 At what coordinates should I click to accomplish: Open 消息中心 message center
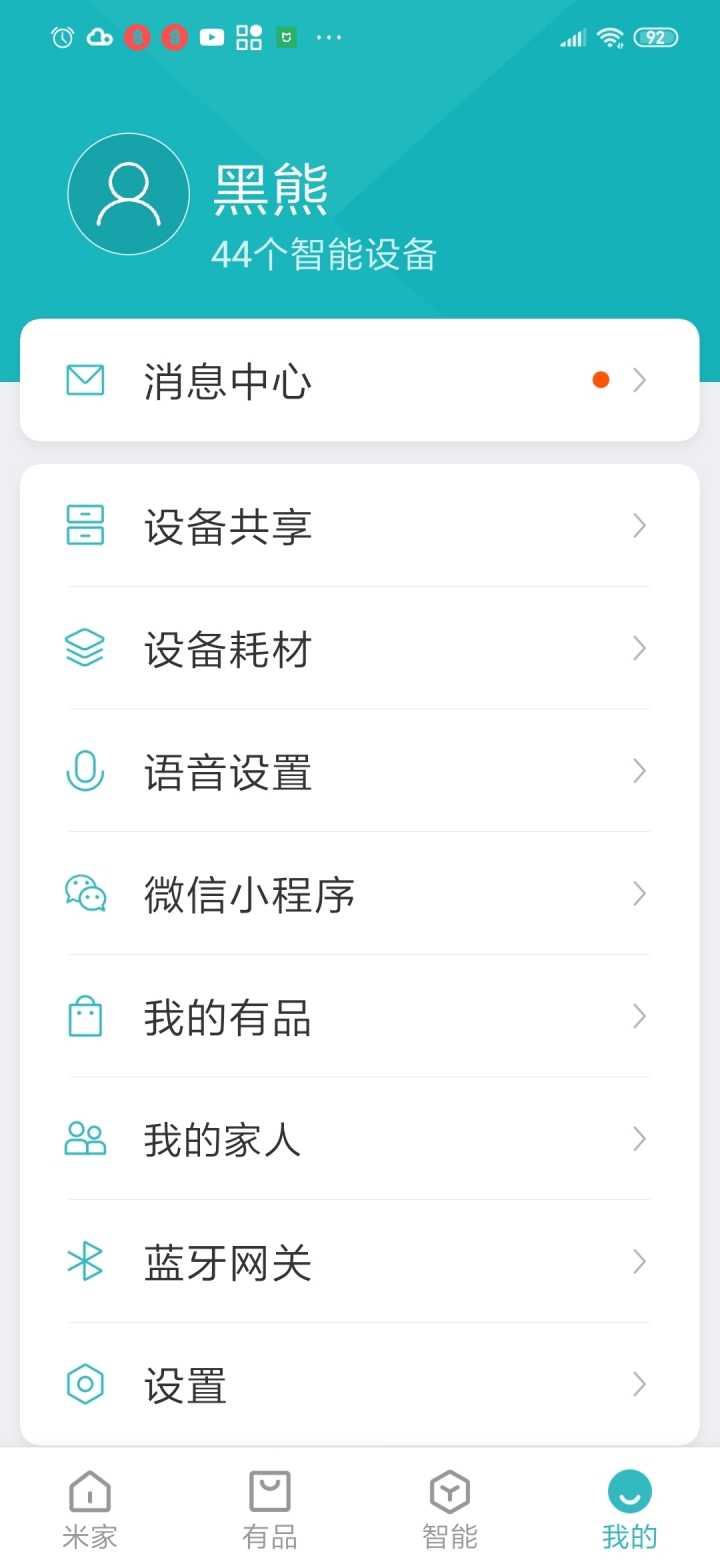coord(360,380)
